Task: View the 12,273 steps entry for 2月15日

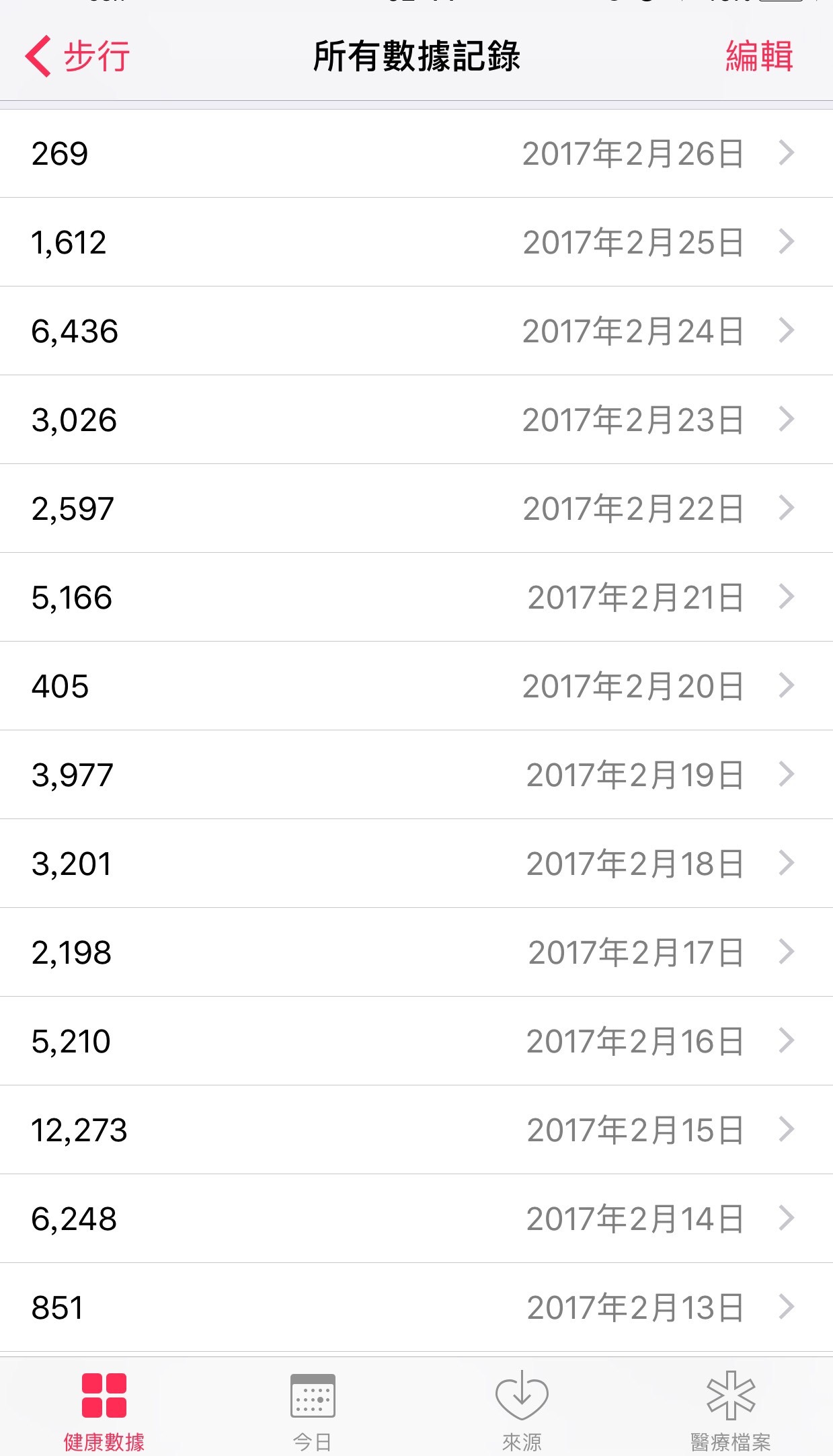Action: [416, 1130]
